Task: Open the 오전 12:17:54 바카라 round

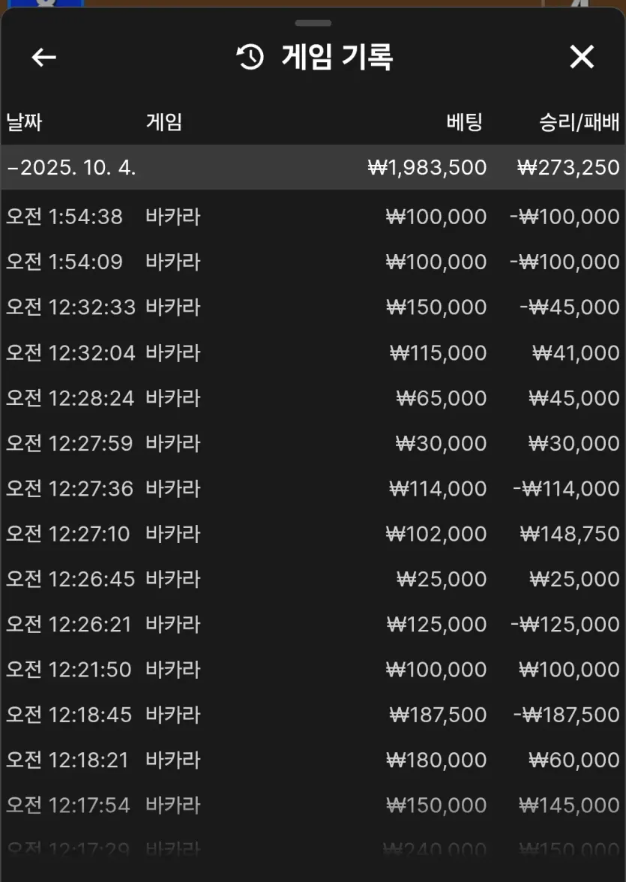Action: [x=312, y=805]
